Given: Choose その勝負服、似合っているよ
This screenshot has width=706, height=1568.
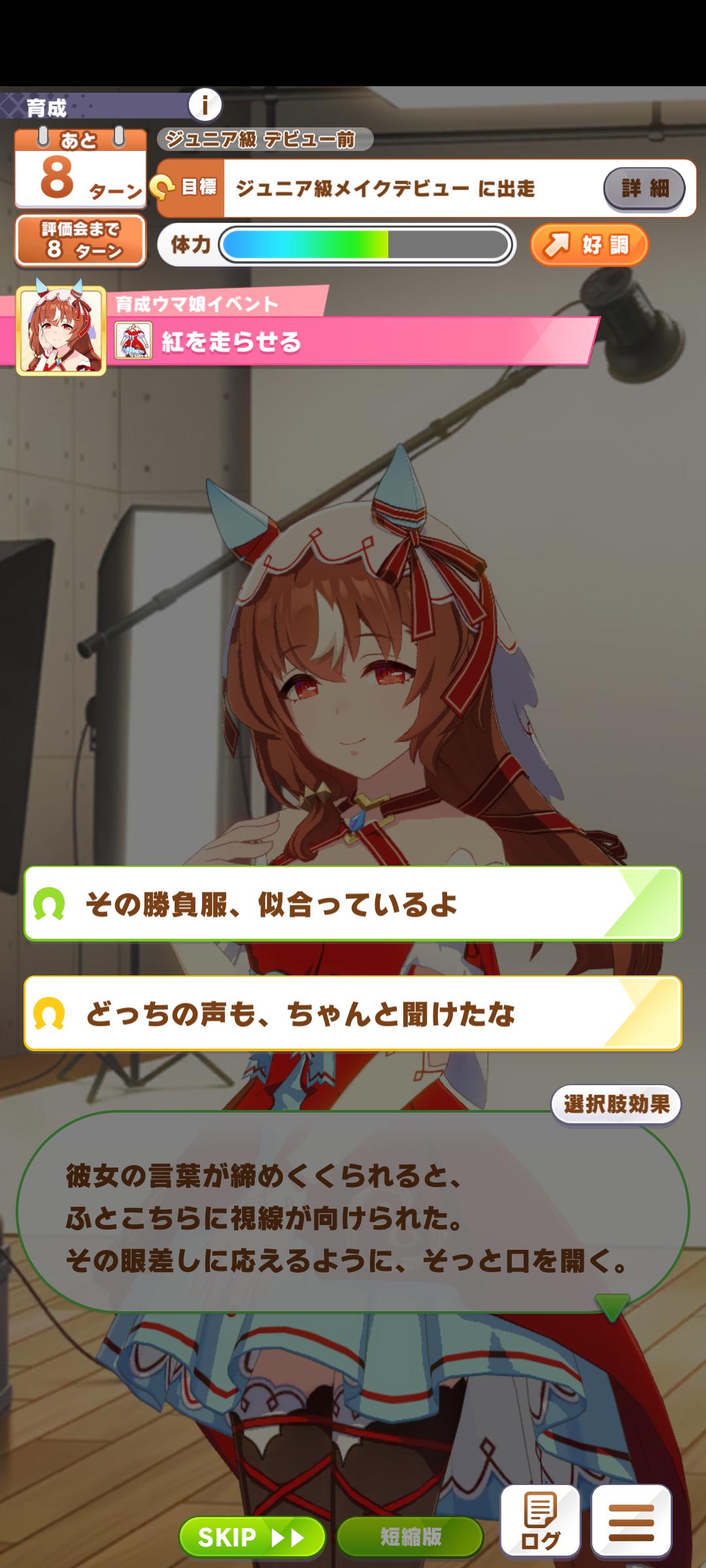Looking at the screenshot, I should point(353,904).
